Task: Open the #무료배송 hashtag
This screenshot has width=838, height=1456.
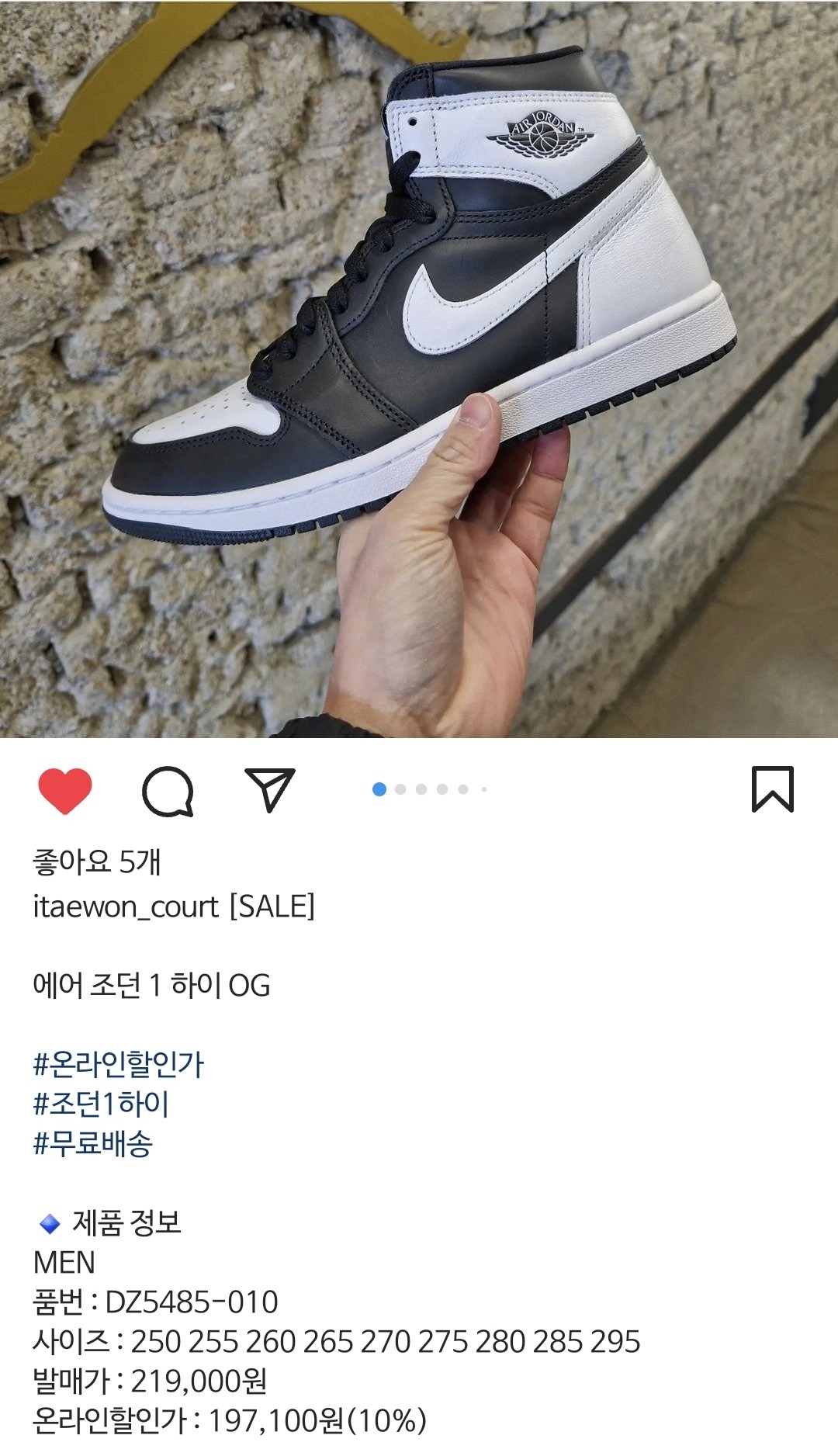Action: click(x=93, y=1143)
